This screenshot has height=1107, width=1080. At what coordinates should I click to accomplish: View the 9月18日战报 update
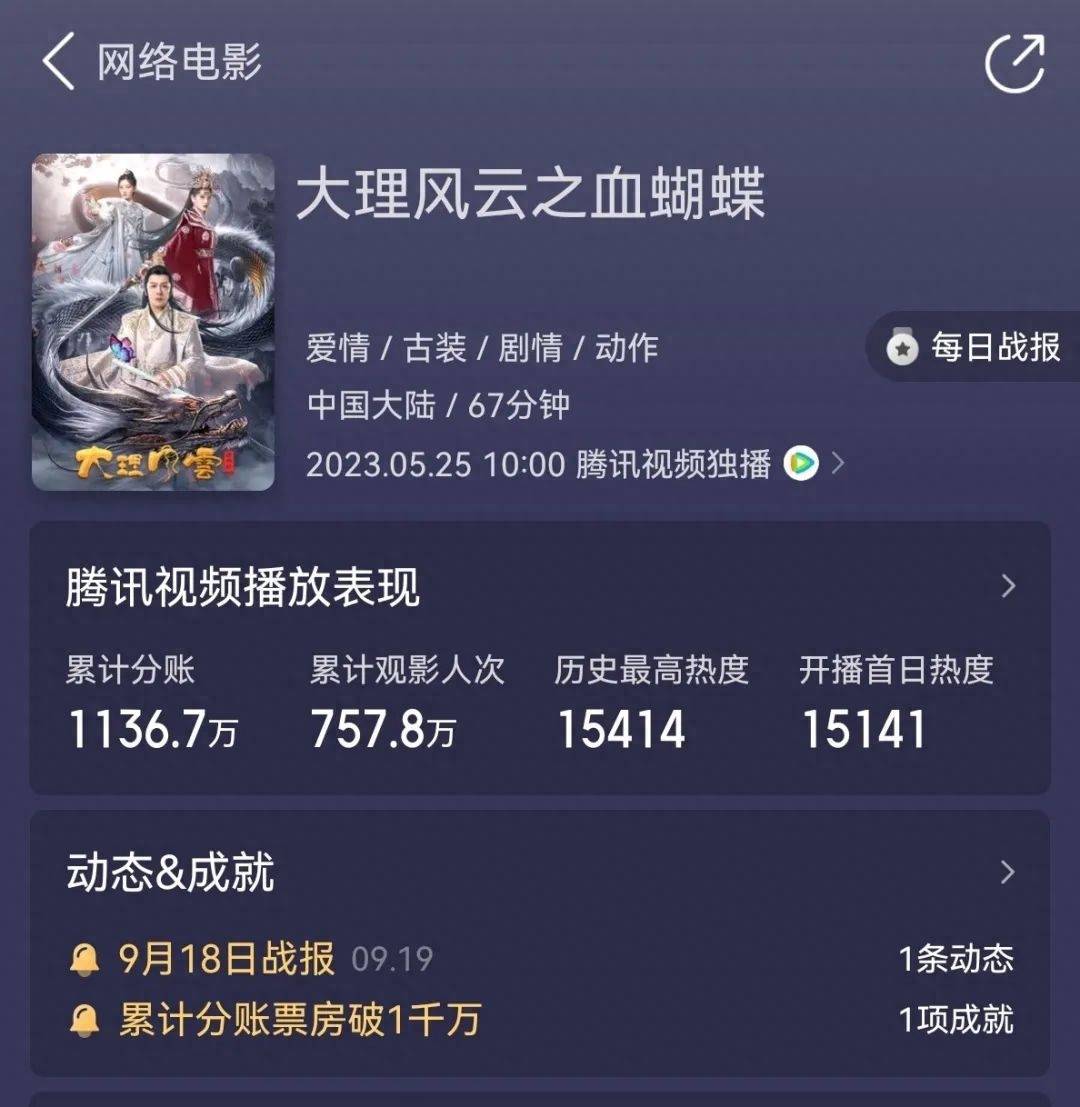tap(226, 959)
